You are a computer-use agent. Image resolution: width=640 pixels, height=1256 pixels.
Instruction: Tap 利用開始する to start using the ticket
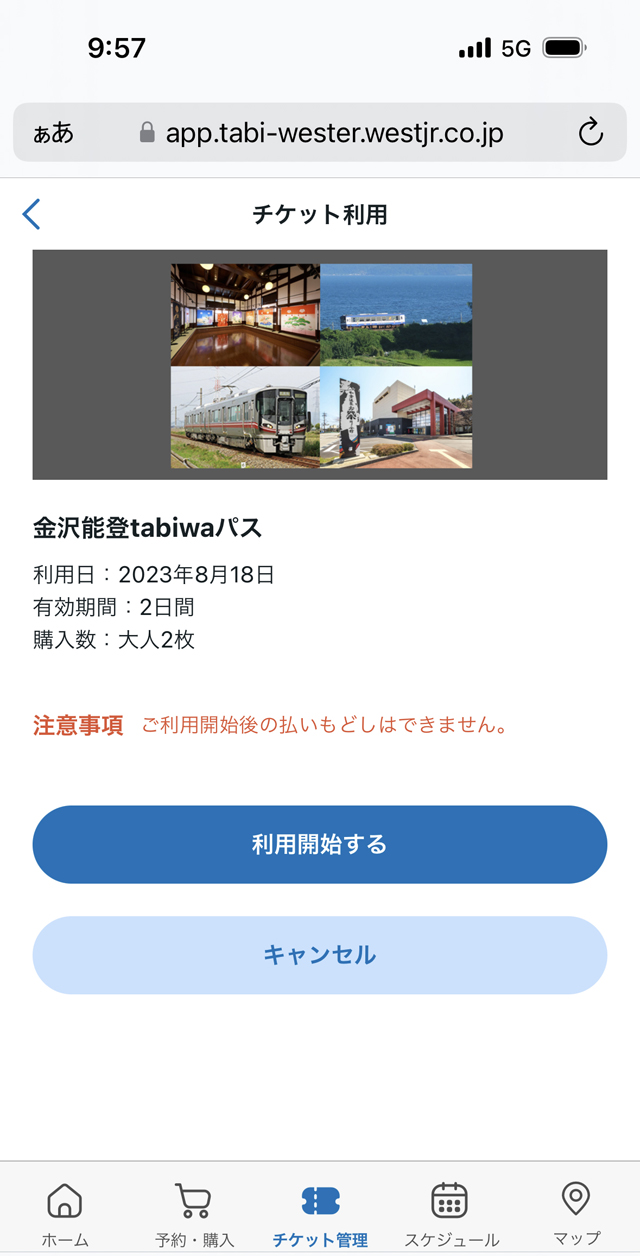pos(320,844)
